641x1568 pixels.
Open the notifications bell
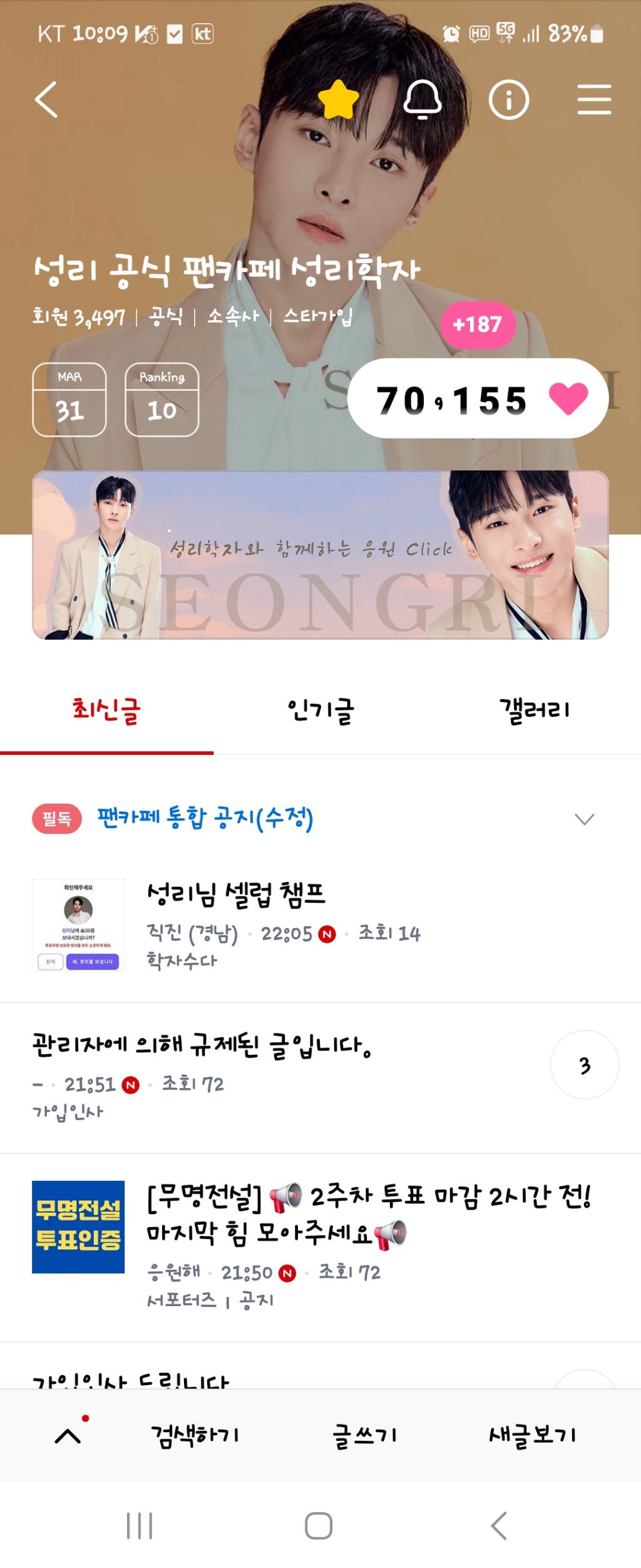point(423,100)
